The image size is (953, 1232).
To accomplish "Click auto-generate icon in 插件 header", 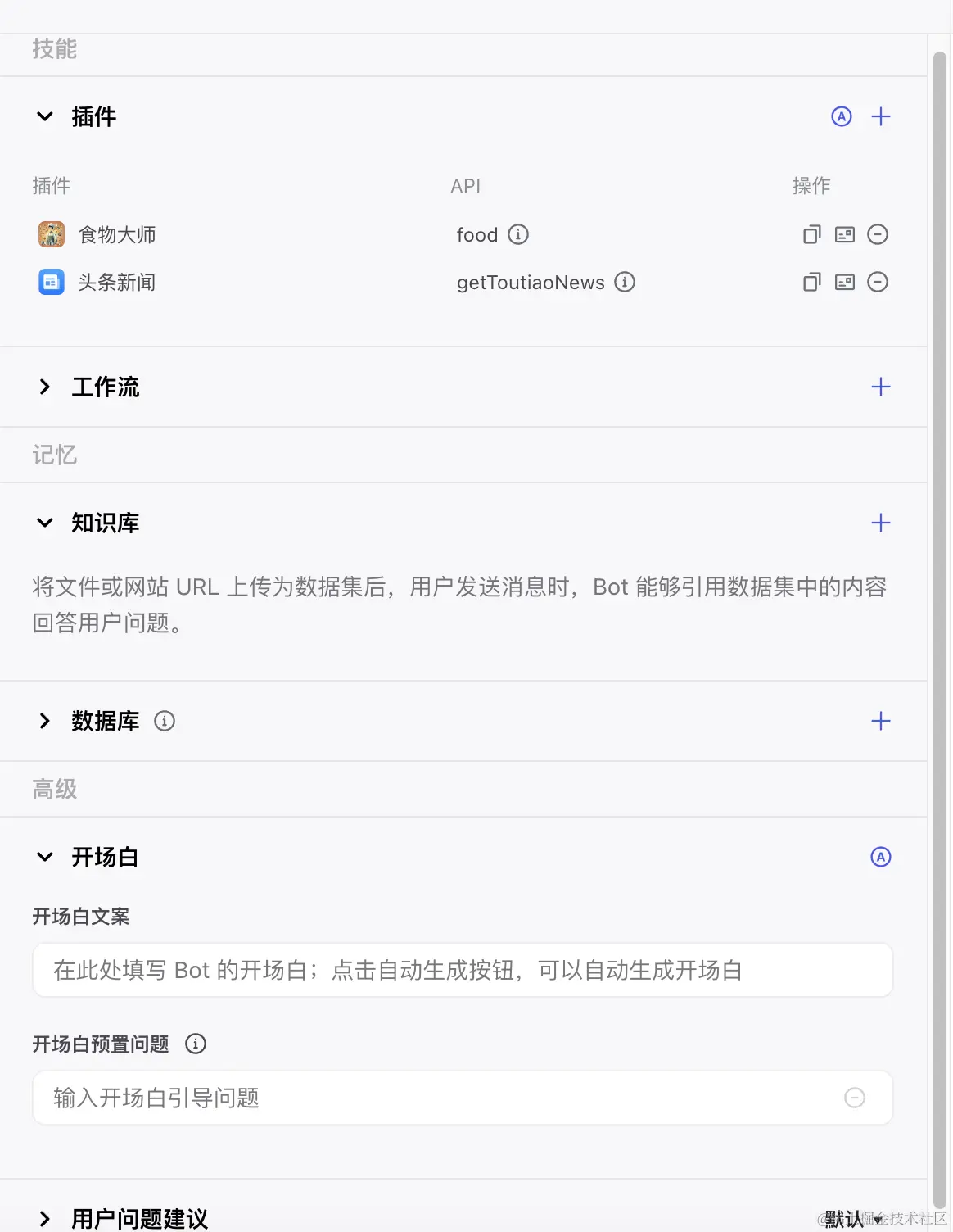I will 842,116.
